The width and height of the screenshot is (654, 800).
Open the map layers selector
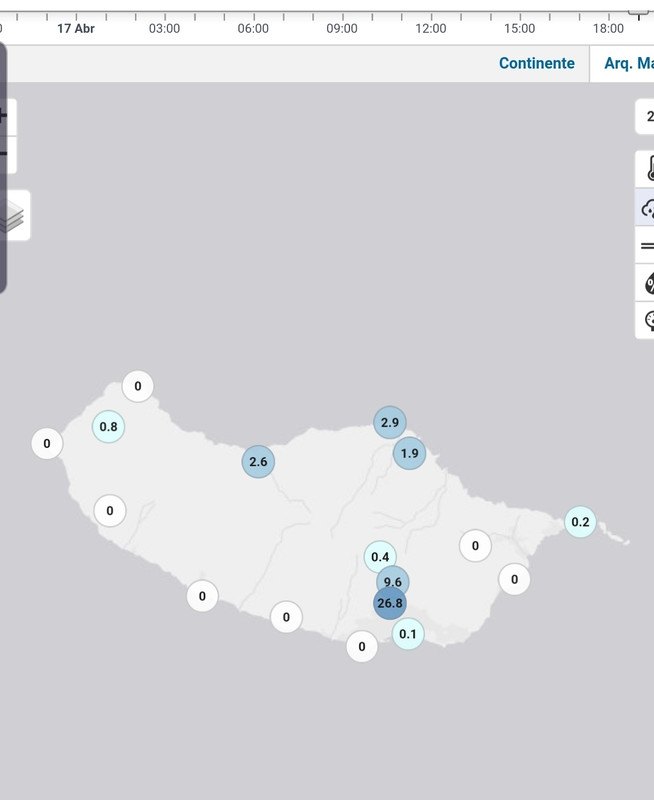pyautogui.click(x=14, y=215)
